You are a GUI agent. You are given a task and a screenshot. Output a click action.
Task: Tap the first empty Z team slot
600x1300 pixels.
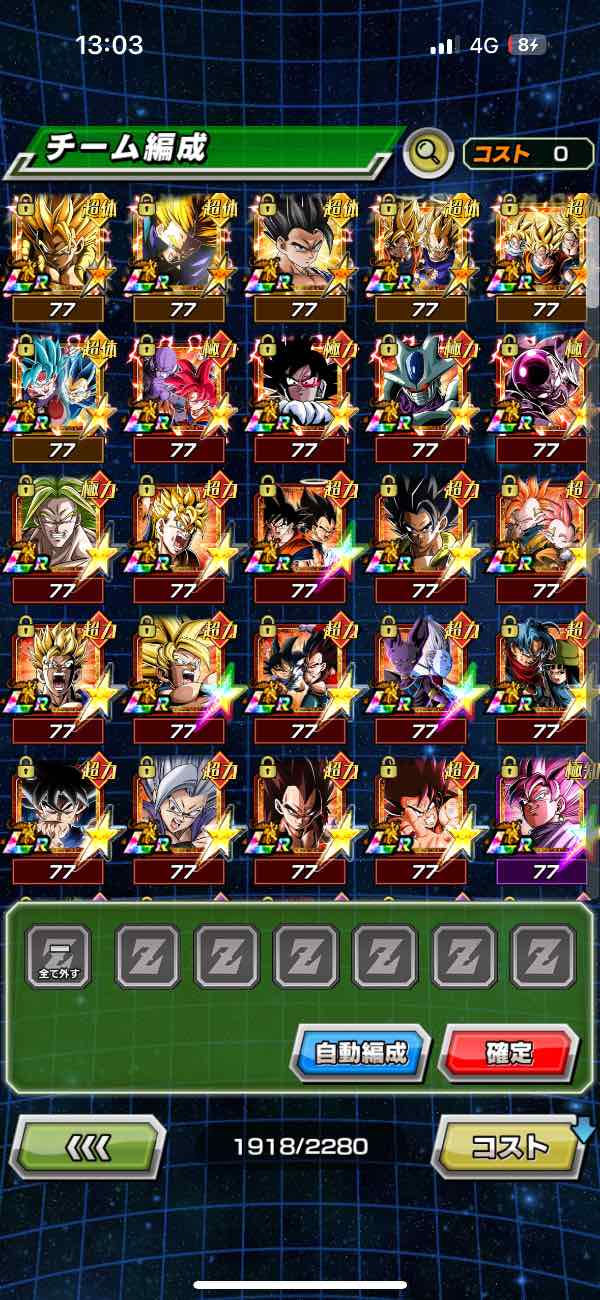pyautogui.click(x=148, y=957)
